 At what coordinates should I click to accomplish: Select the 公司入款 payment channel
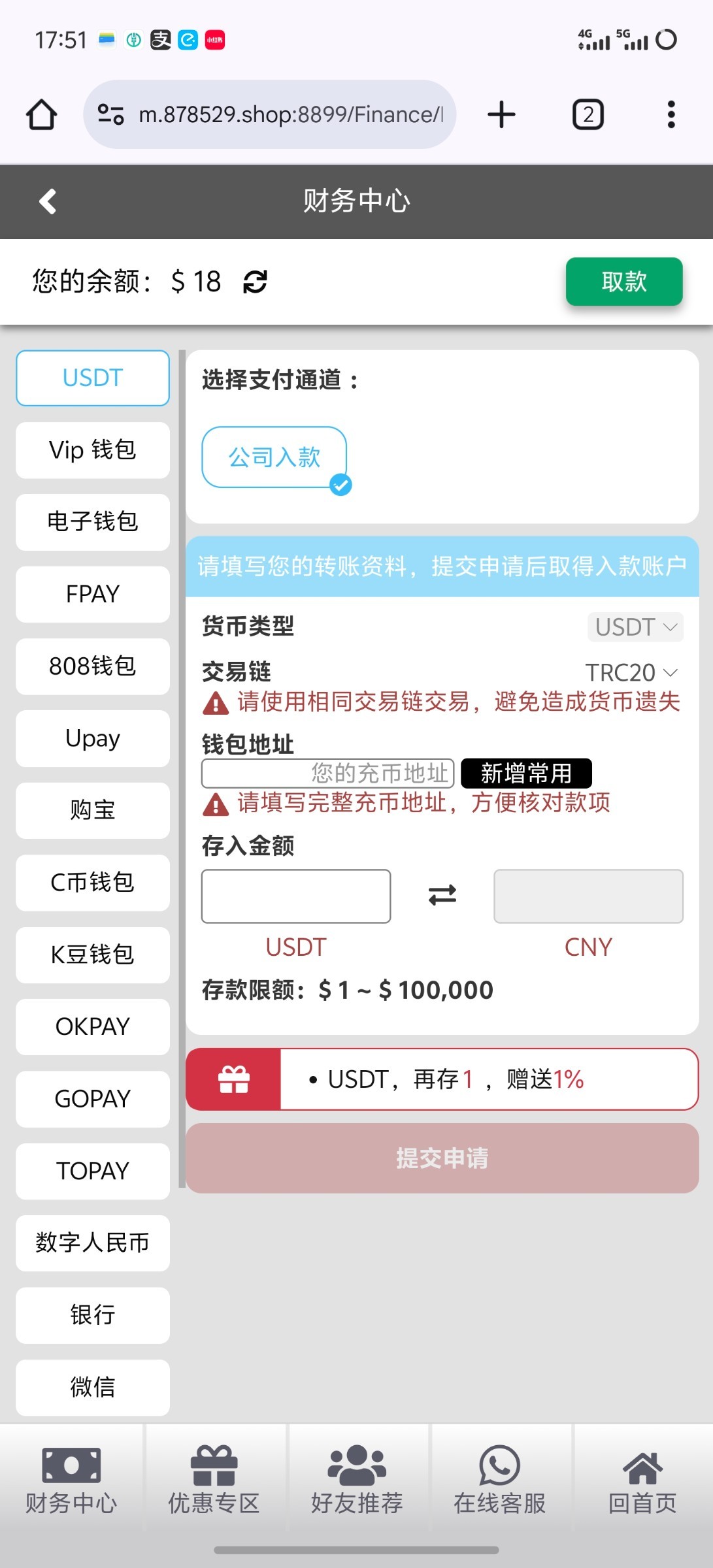(x=274, y=457)
